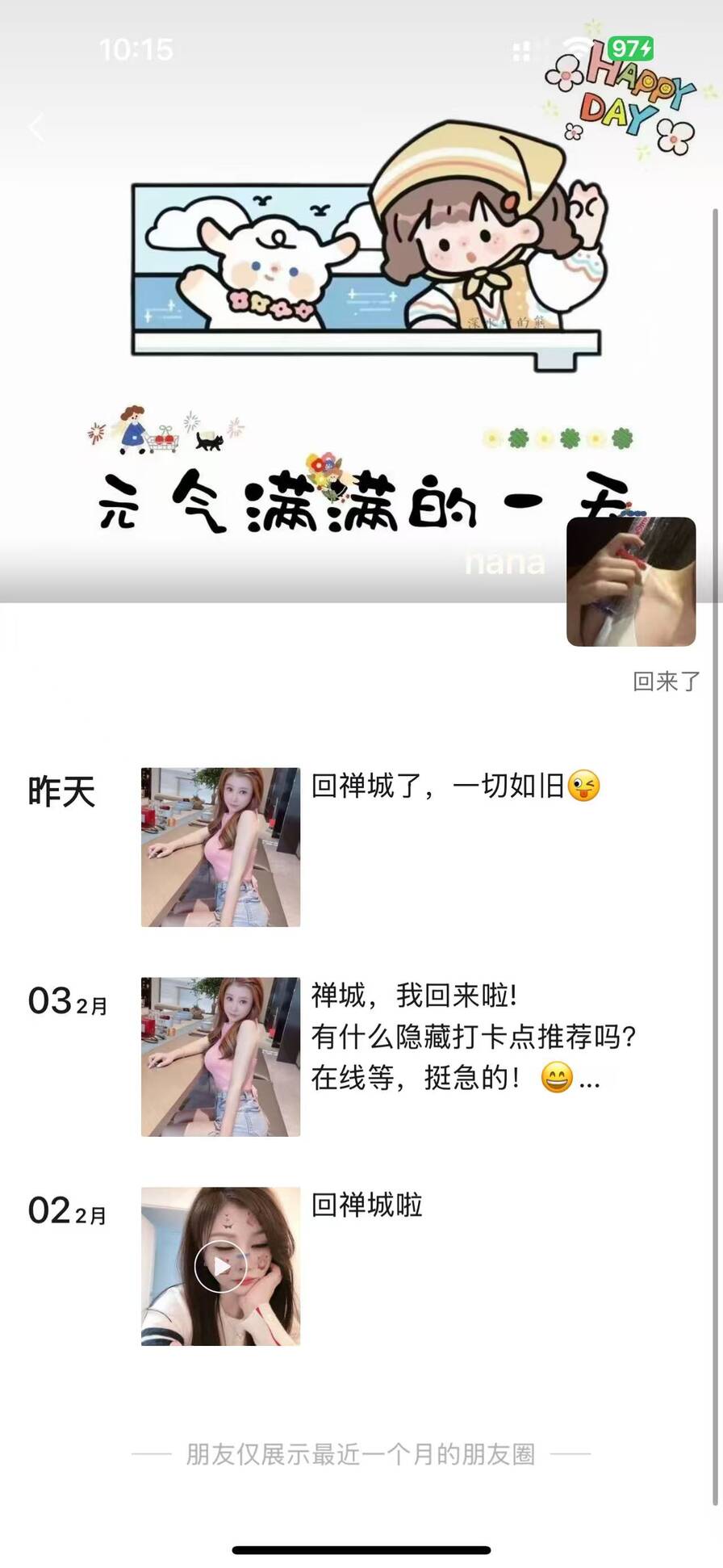Go back using the top-left arrow
Screen dimensions: 723x1568
point(36,127)
